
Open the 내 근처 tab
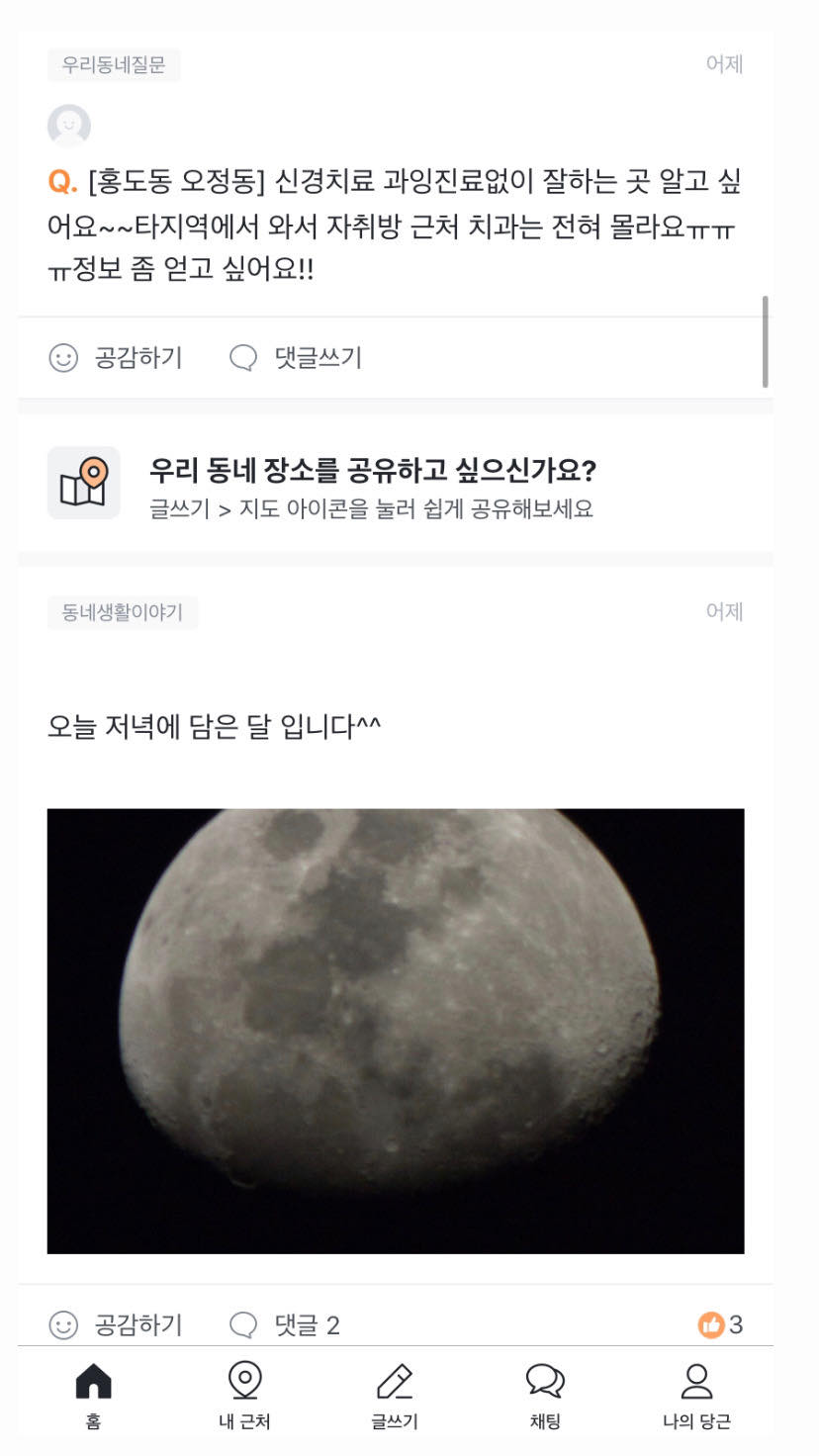point(244,1396)
